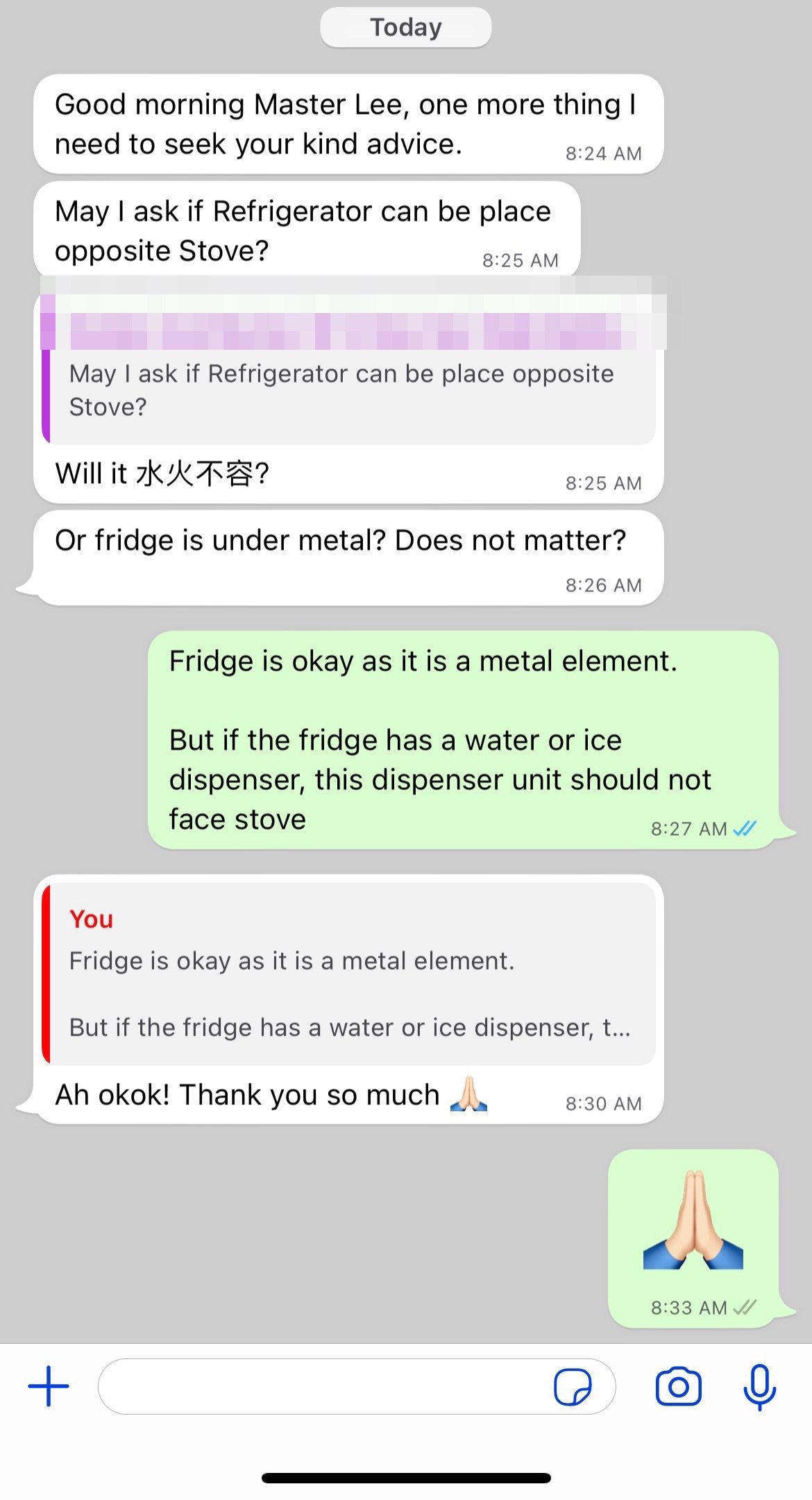812x1500 pixels.
Task: Focus the message text field
Action: [x=323, y=1386]
